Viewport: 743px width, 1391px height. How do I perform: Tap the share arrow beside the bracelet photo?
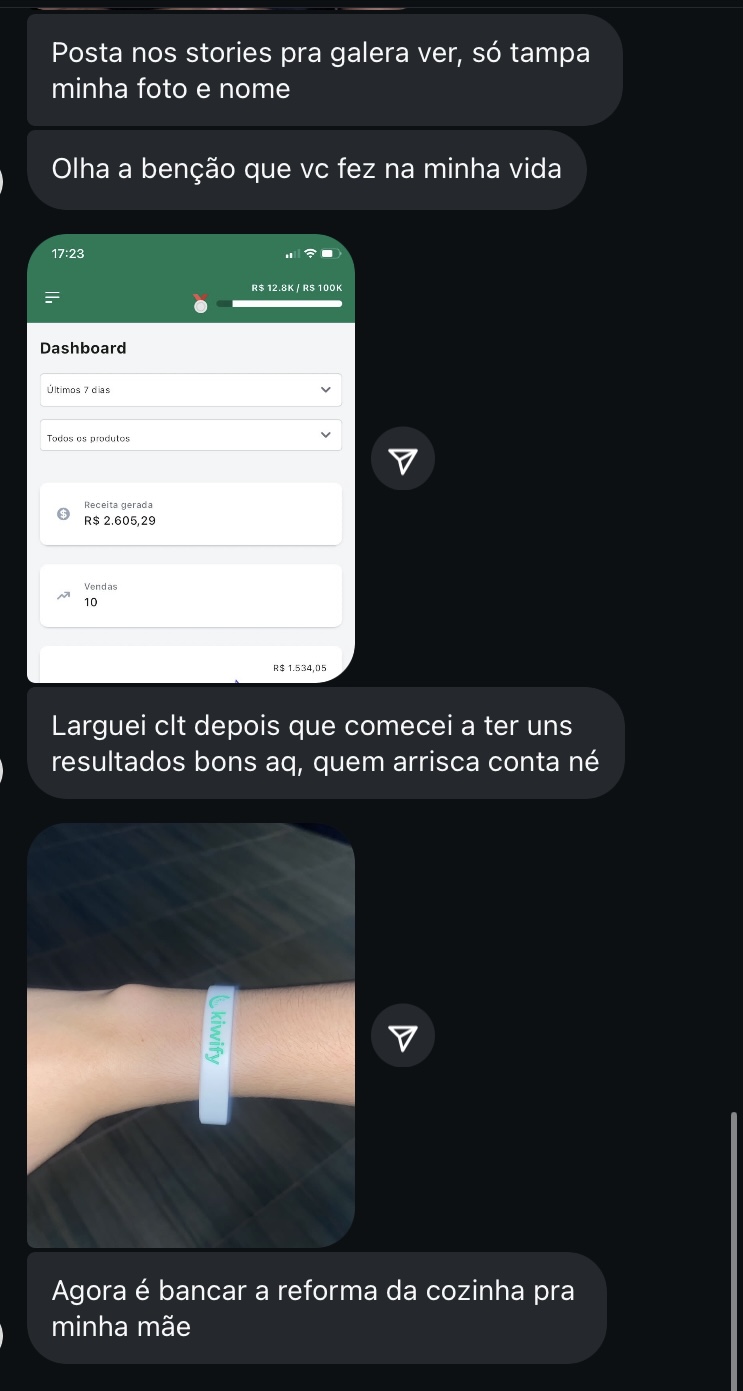tap(403, 1035)
